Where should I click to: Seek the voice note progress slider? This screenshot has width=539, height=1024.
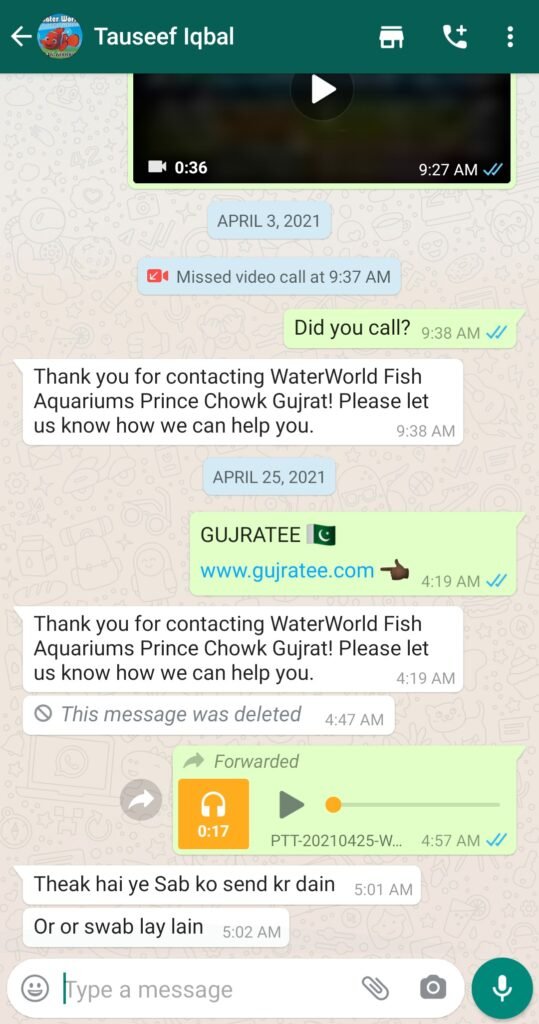coord(413,805)
